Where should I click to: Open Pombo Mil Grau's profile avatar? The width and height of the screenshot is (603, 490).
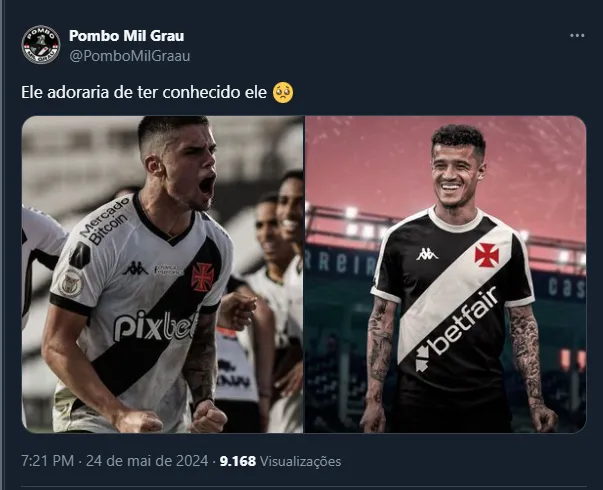[41, 45]
